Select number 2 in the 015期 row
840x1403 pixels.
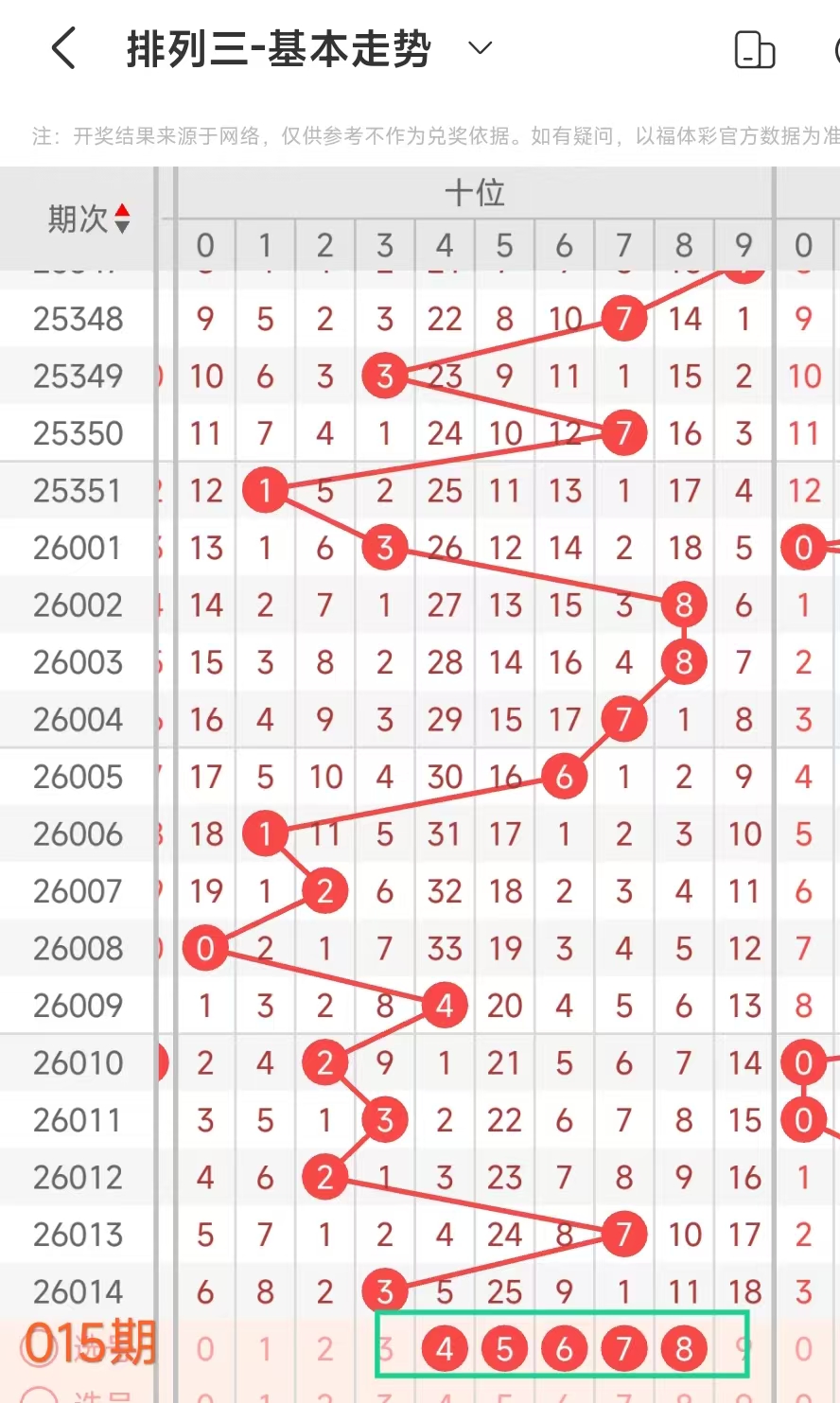[324, 1348]
